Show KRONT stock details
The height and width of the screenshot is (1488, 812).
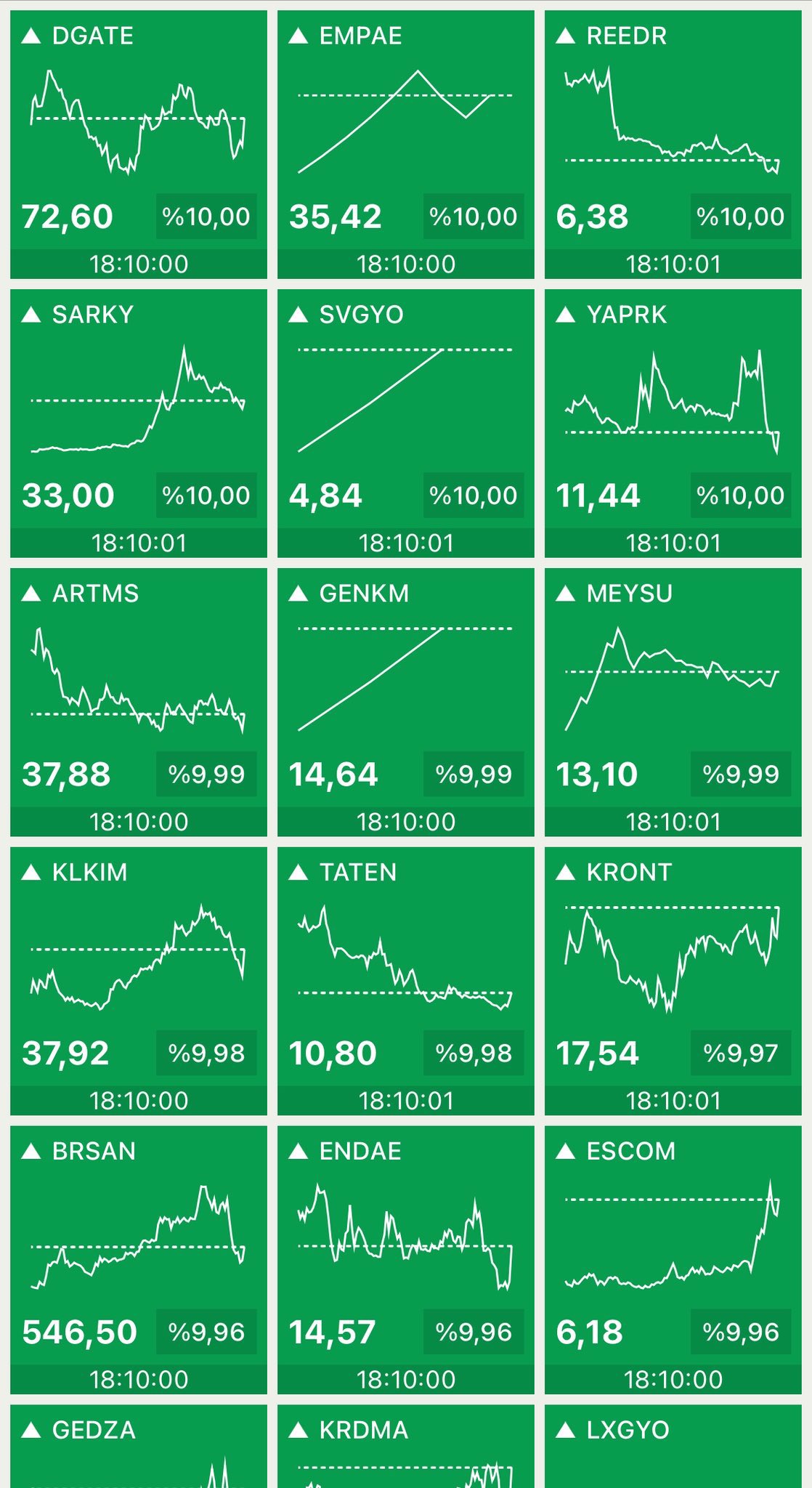(673, 981)
